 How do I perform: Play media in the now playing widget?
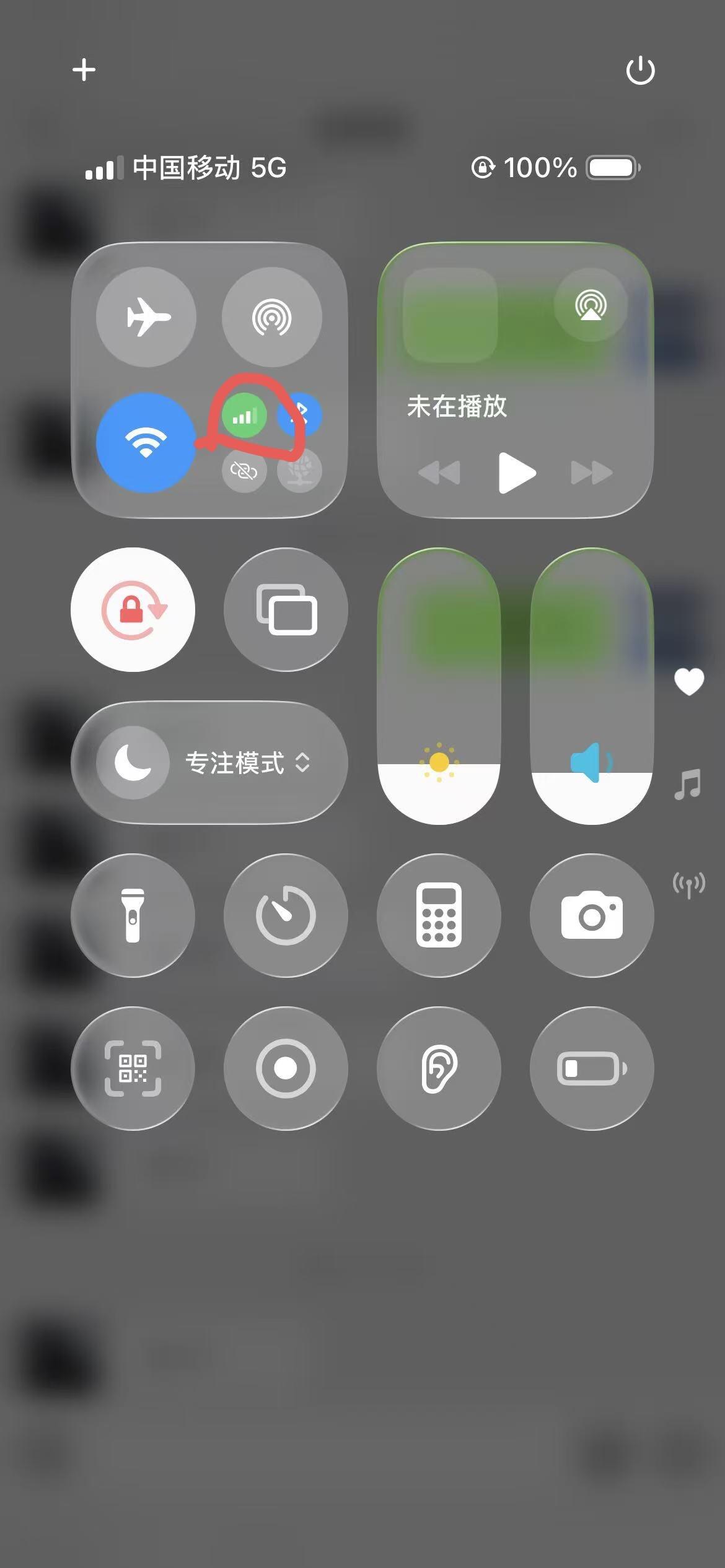(516, 473)
